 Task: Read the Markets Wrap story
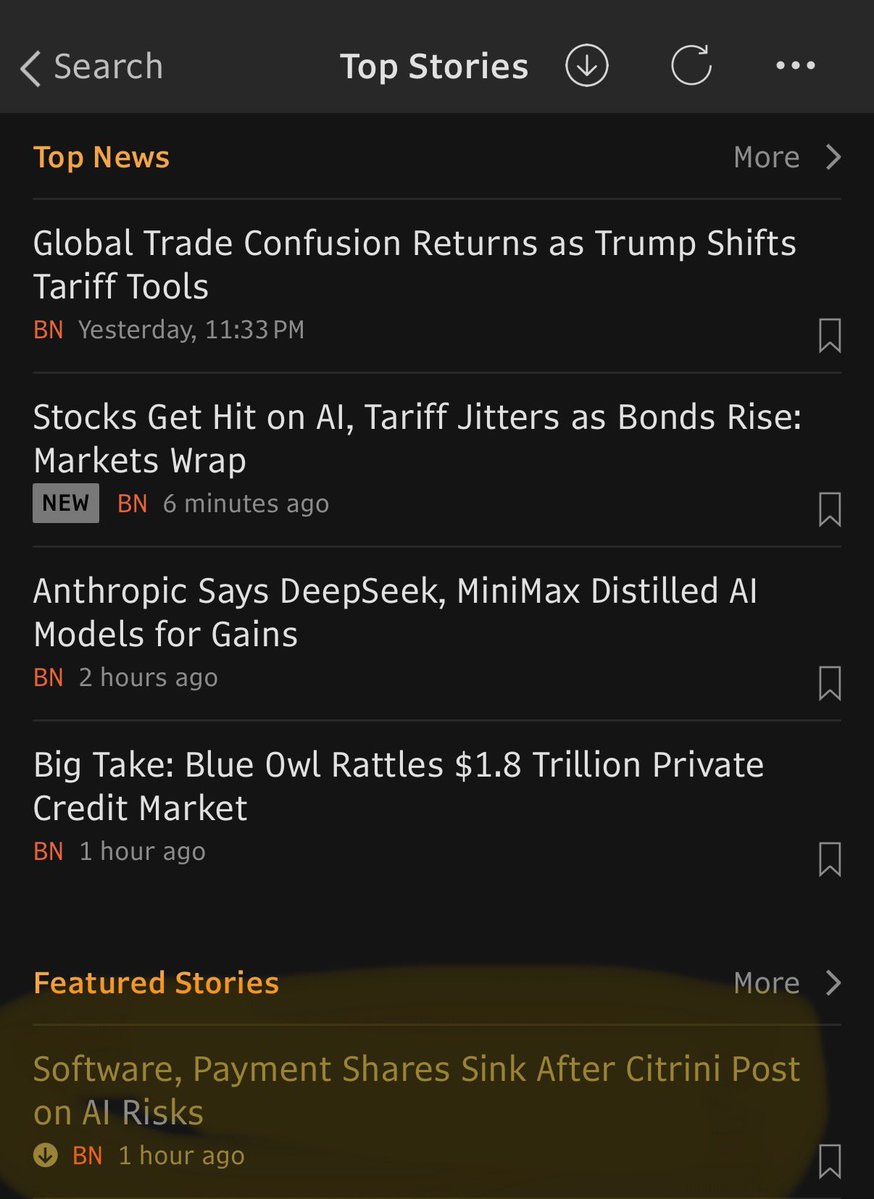coord(416,439)
